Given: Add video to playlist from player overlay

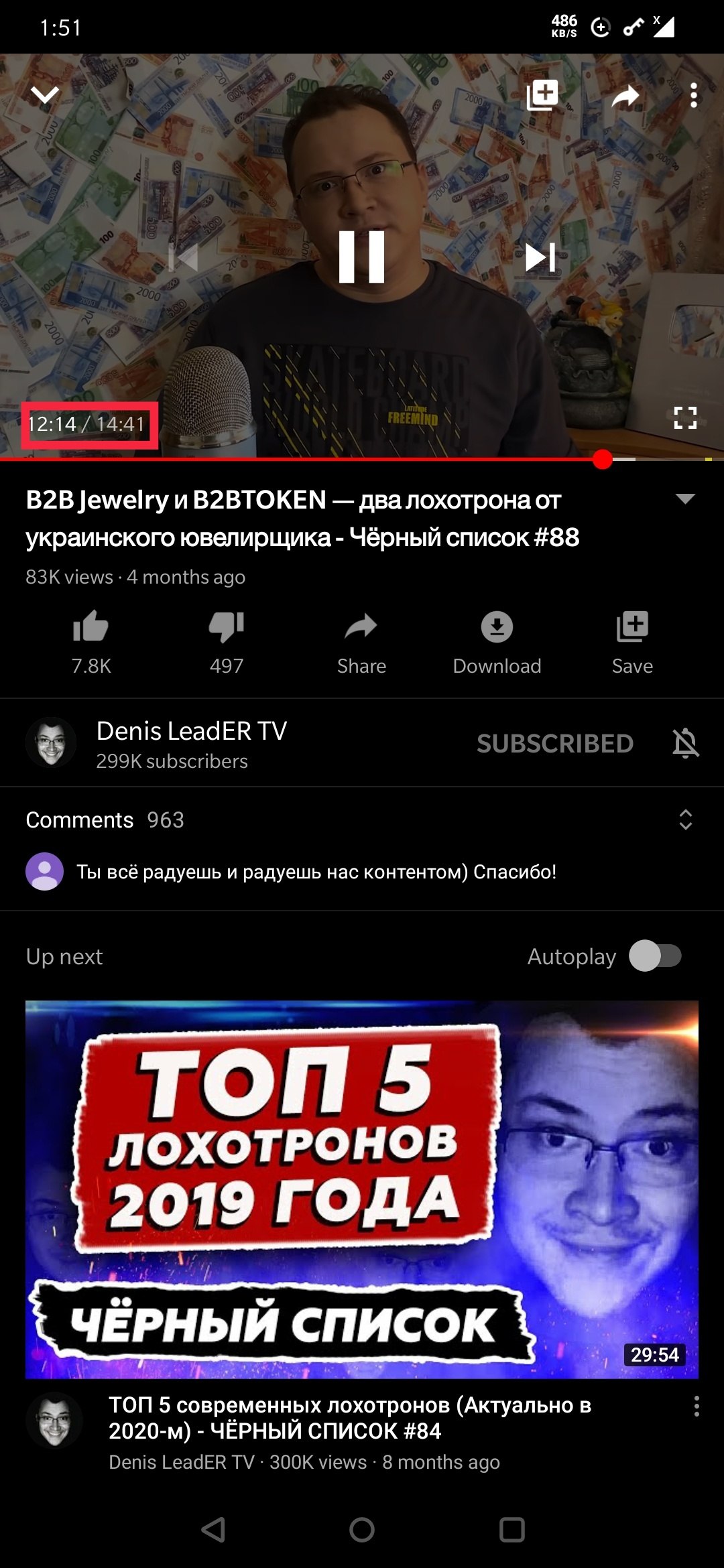Looking at the screenshot, I should [542, 95].
